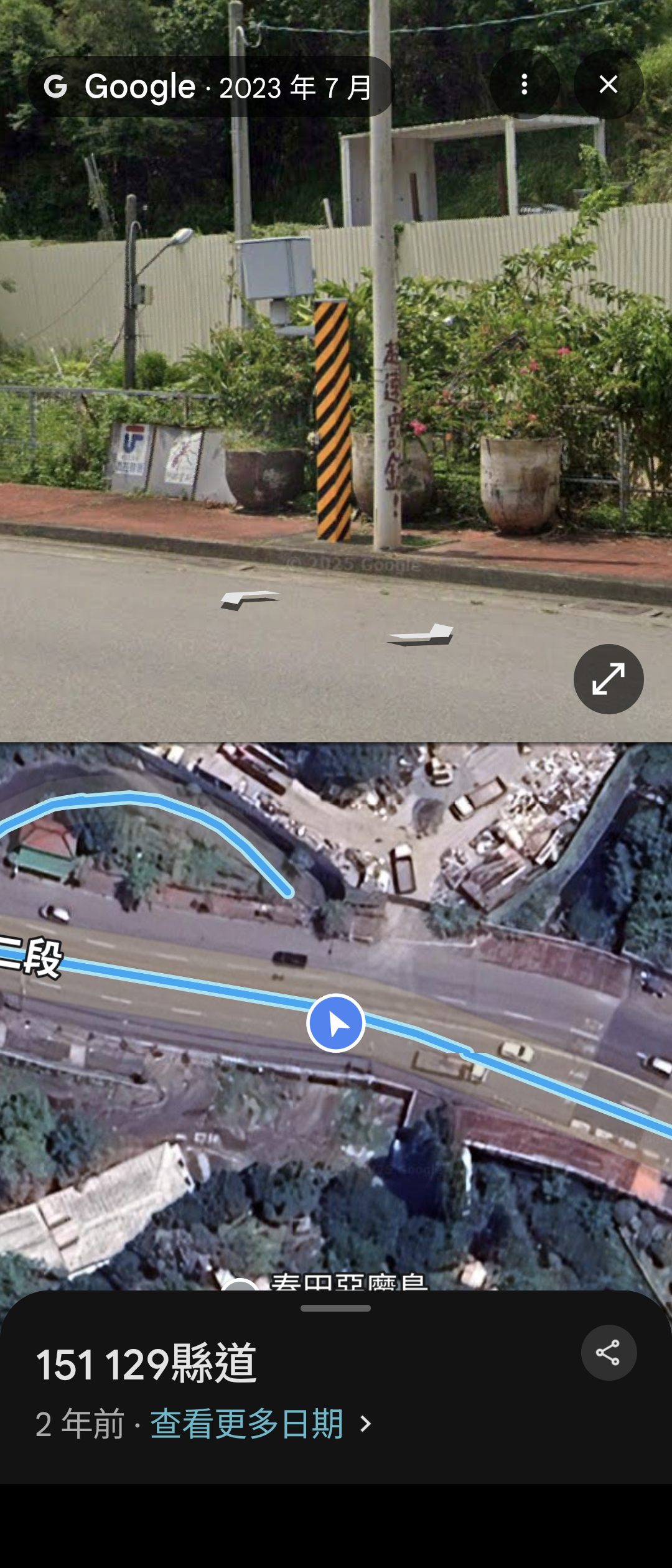Viewport: 672px width, 1568px height.
Task: Move left along the road using the left arrow
Action: 250,599
